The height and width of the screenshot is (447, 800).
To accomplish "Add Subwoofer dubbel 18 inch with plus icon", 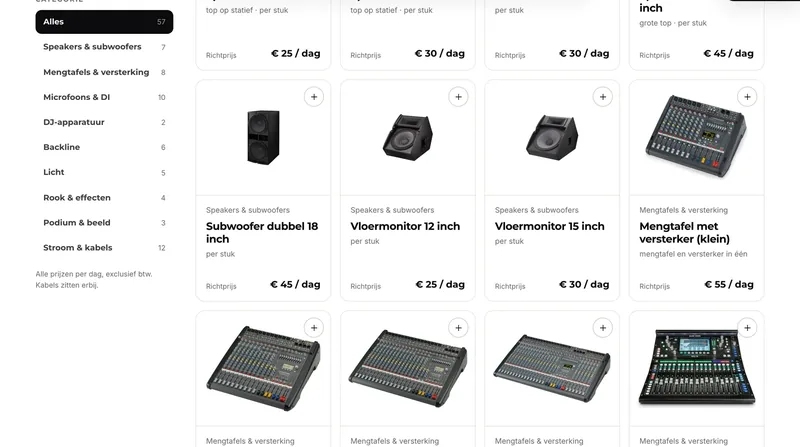I will [314, 97].
